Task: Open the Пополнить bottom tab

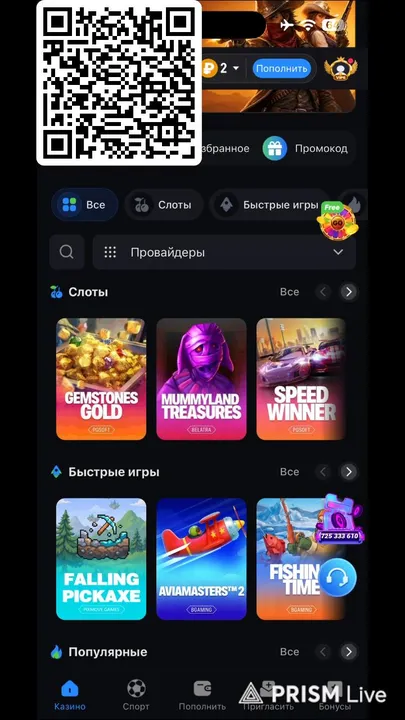Action: click(x=202, y=695)
